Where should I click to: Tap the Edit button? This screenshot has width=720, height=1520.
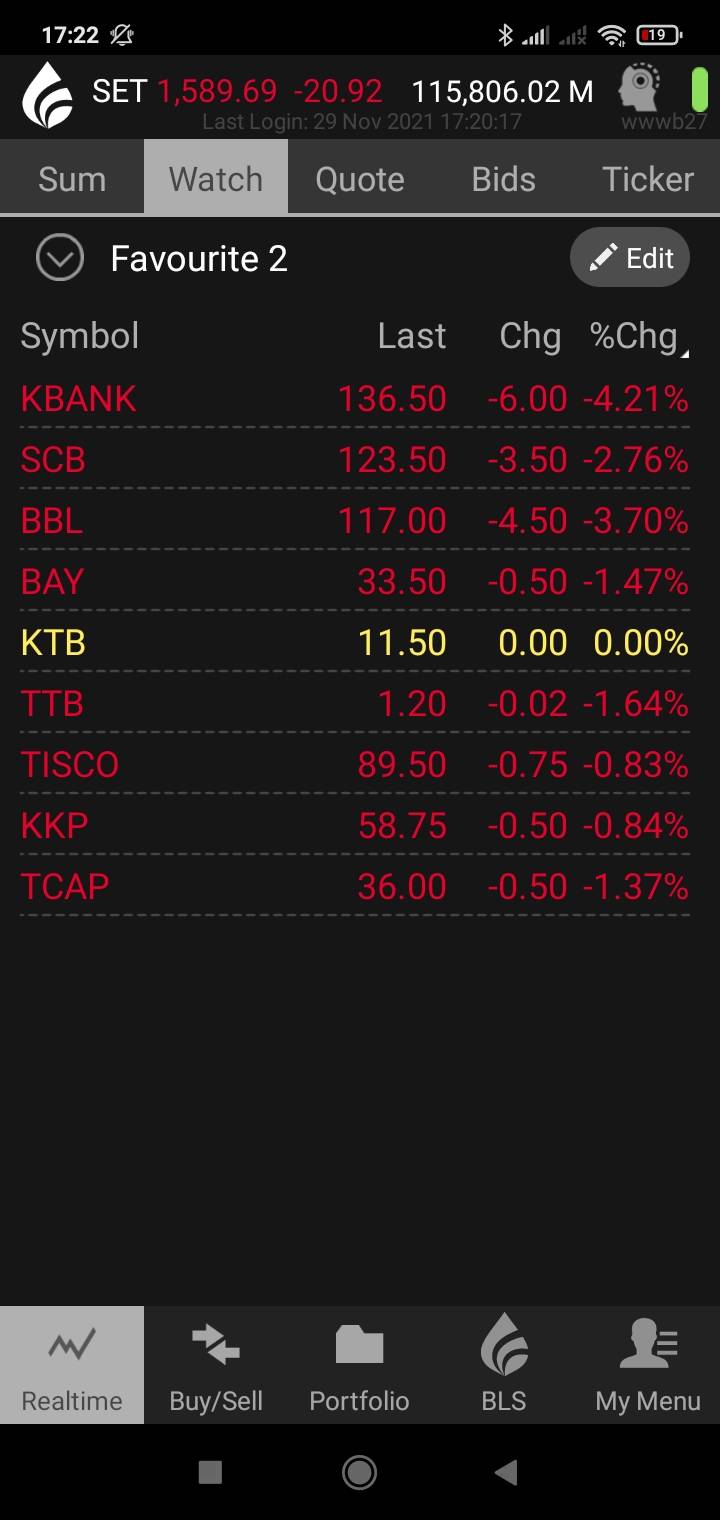[630, 259]
